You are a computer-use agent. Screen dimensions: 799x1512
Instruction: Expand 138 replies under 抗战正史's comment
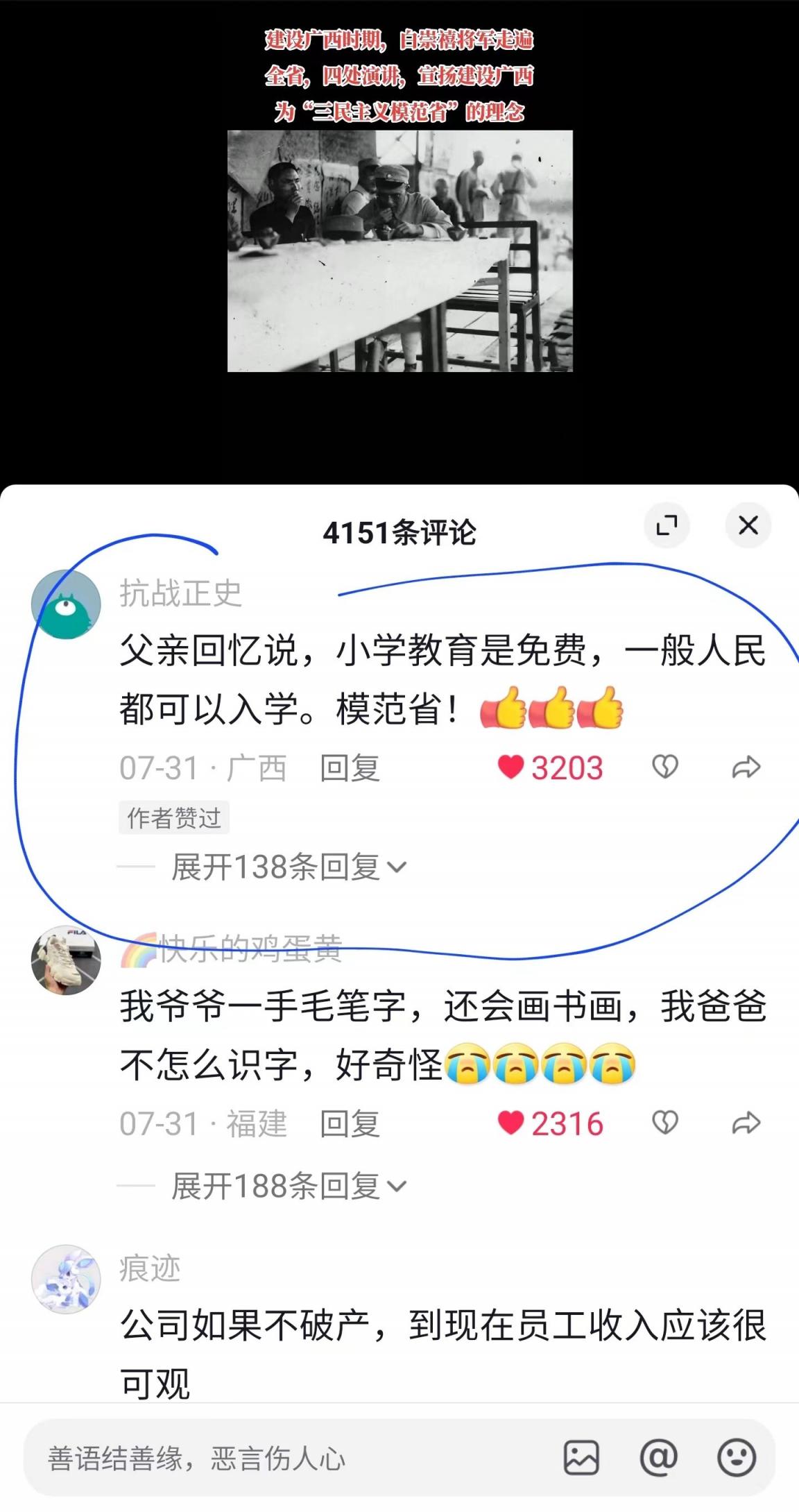[x=289, y=867]
